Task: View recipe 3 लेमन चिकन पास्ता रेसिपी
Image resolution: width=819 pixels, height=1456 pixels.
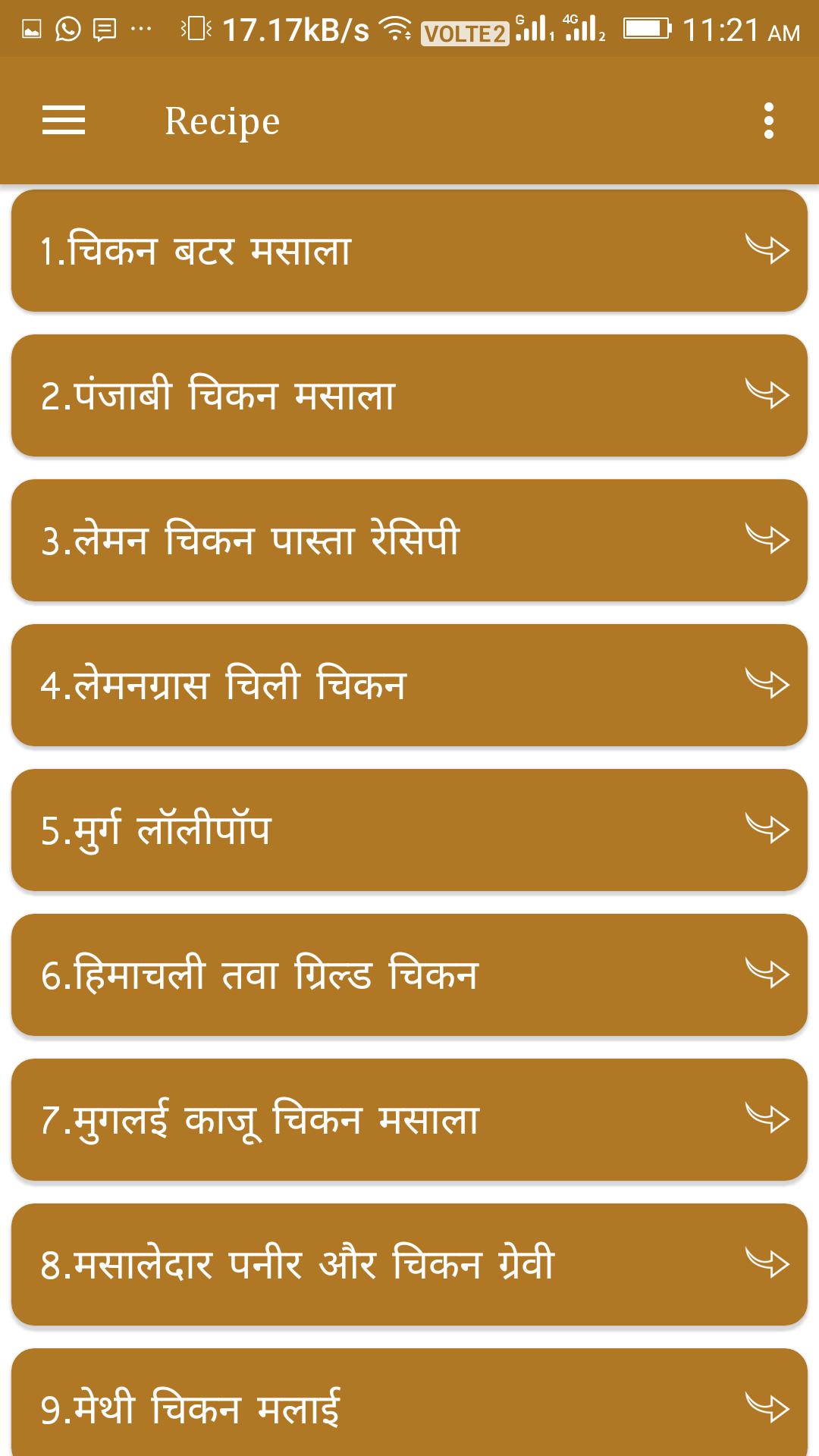Action: [409, 540]
